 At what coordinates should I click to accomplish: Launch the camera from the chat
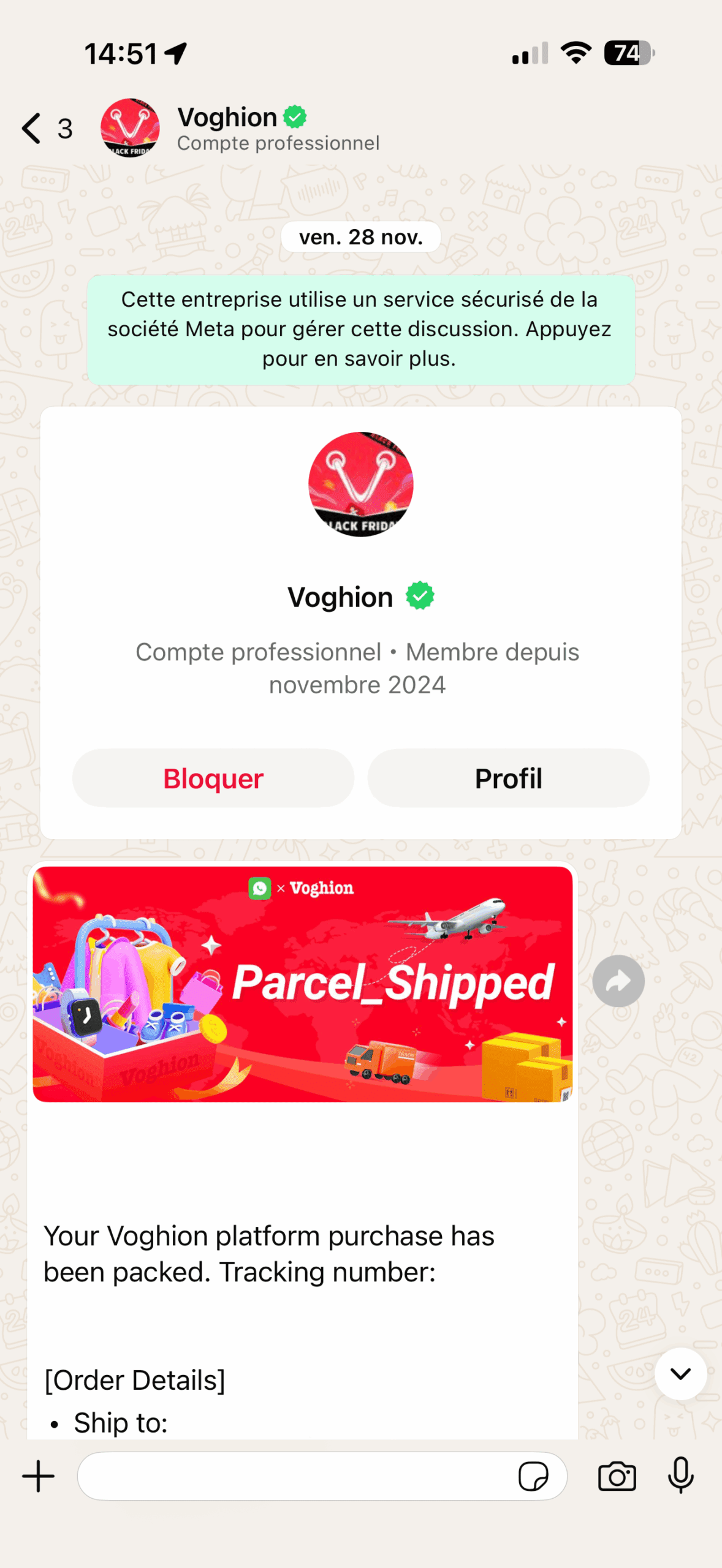point(617,1476)
